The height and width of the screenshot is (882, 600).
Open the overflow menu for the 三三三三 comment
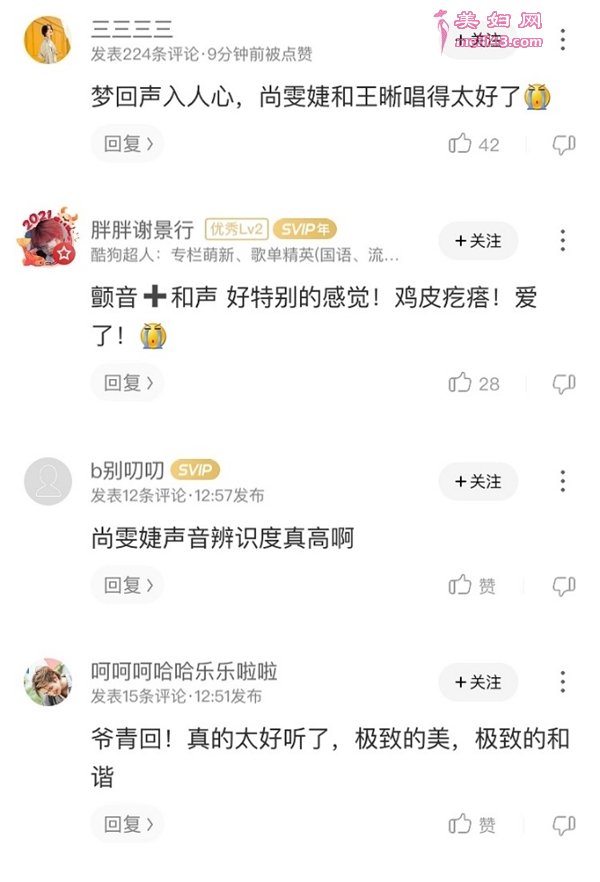click(x=563, y=39)
